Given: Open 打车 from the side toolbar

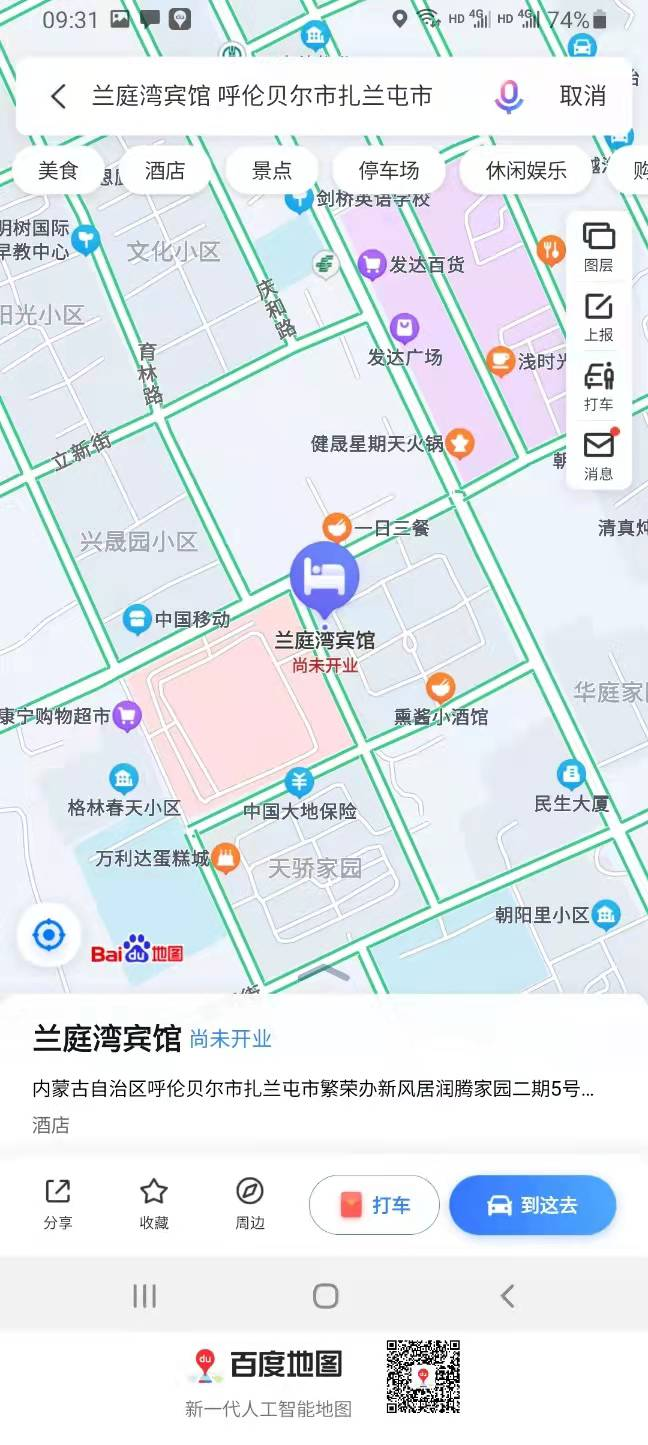Looking at the screenshot, I should [599, 386].
